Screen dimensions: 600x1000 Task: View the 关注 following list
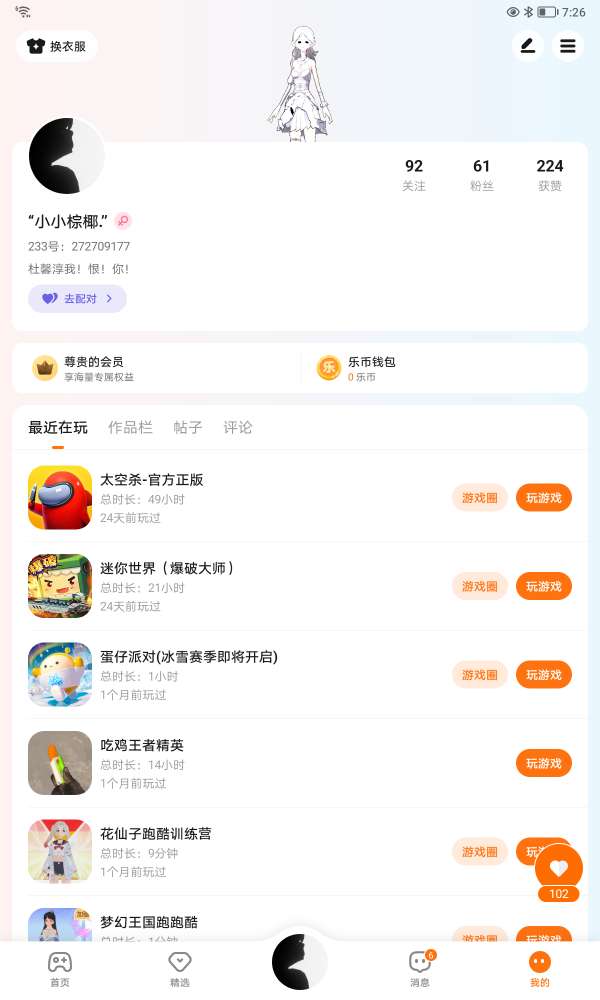(x=414, y=174)
